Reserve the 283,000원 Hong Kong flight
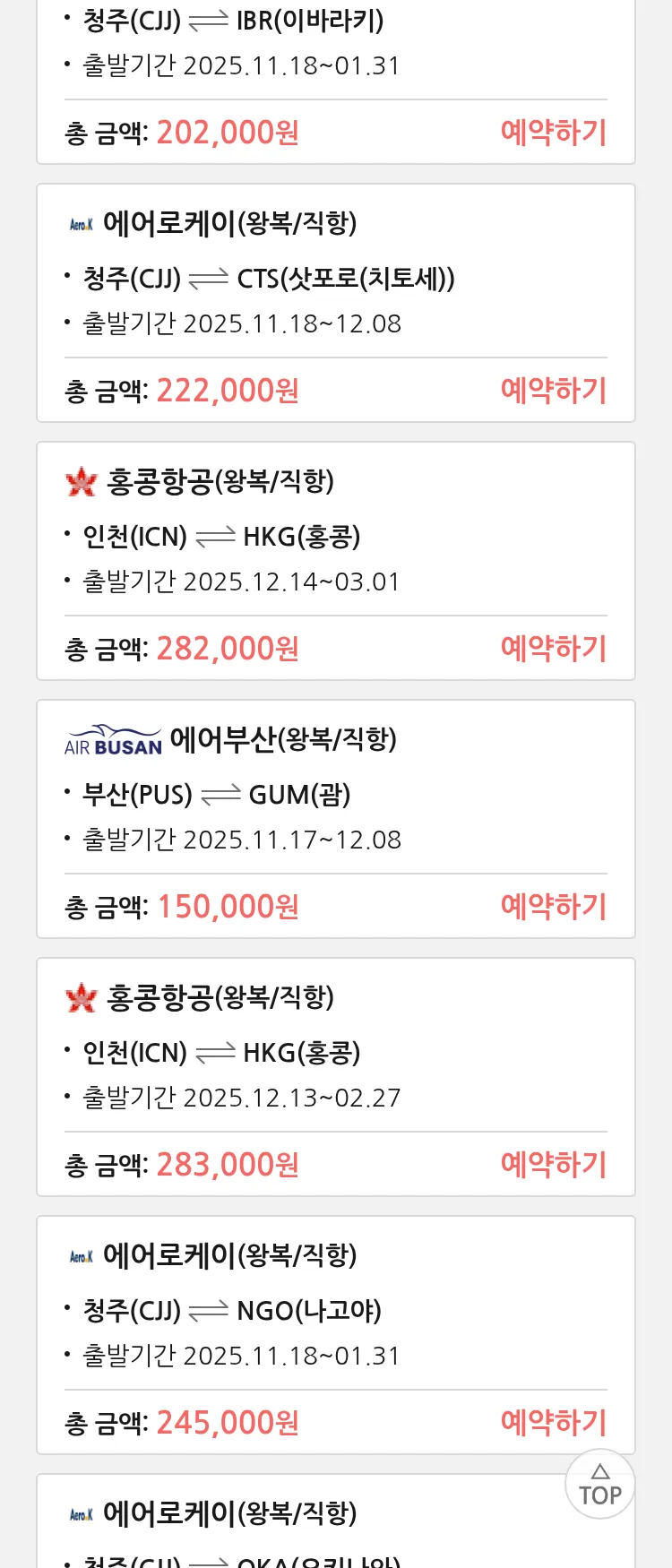This screenshot has height=1568, width=672. click(x=553, y=1165)
